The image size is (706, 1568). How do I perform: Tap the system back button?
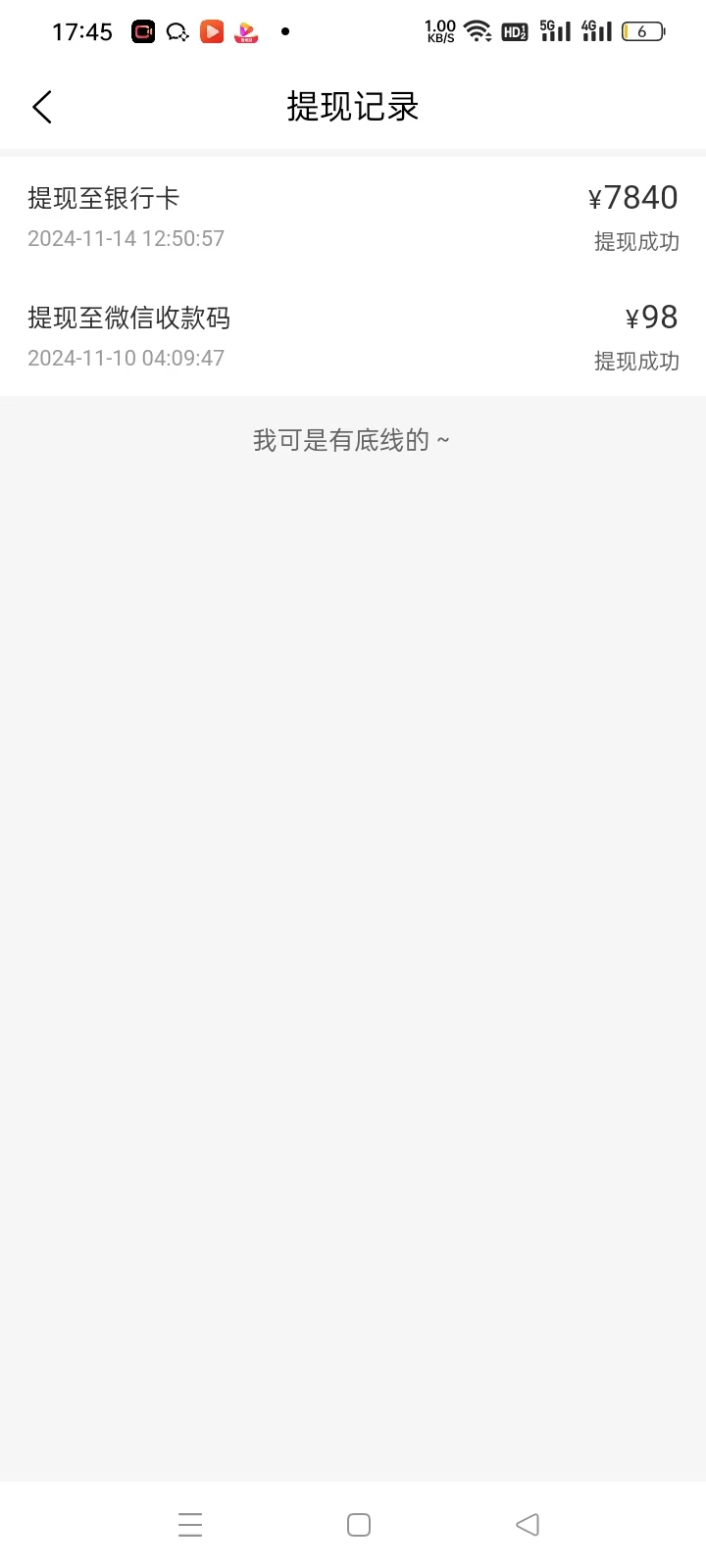[528, 1524]
